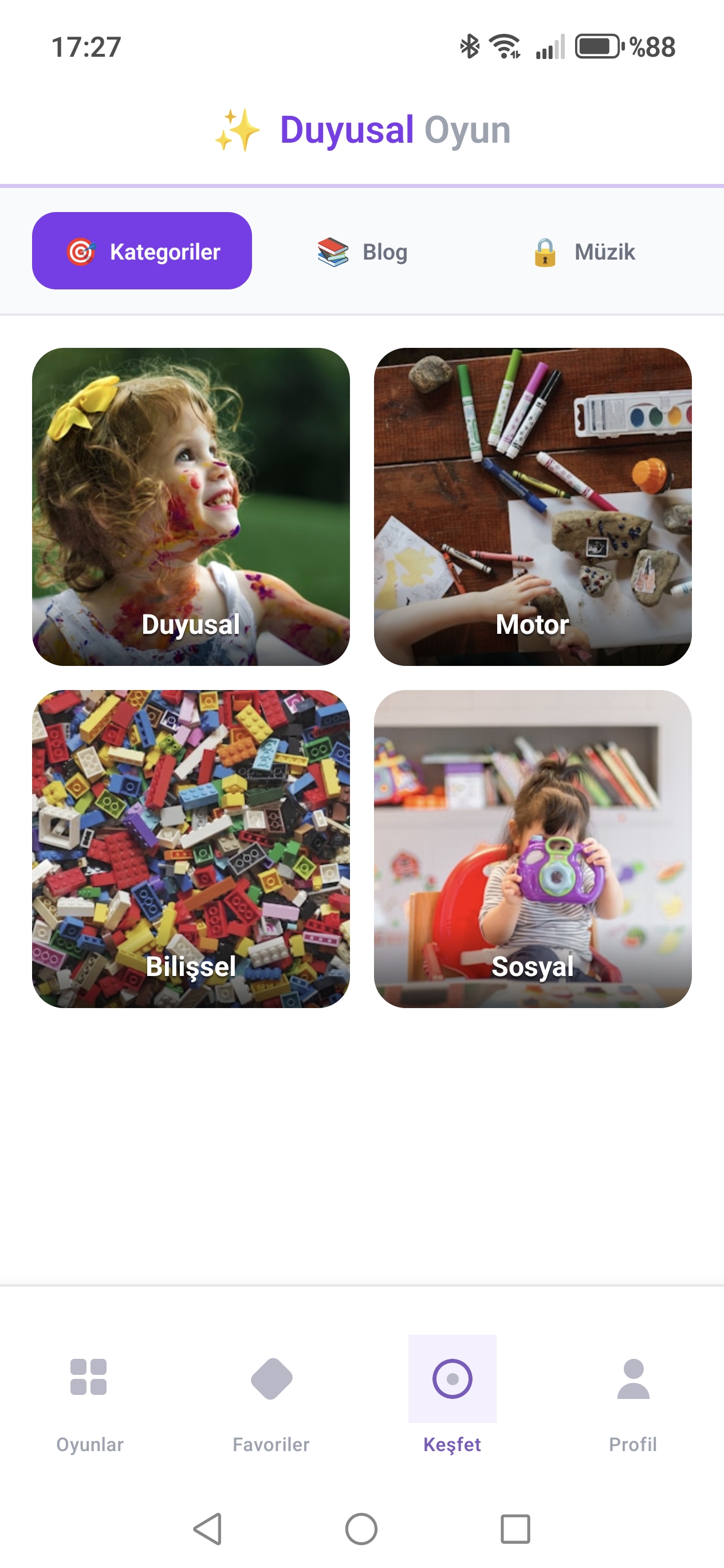This screenshot has width=724, height=1568.
Task: Open the Duyusal category card
Action: 191,507
